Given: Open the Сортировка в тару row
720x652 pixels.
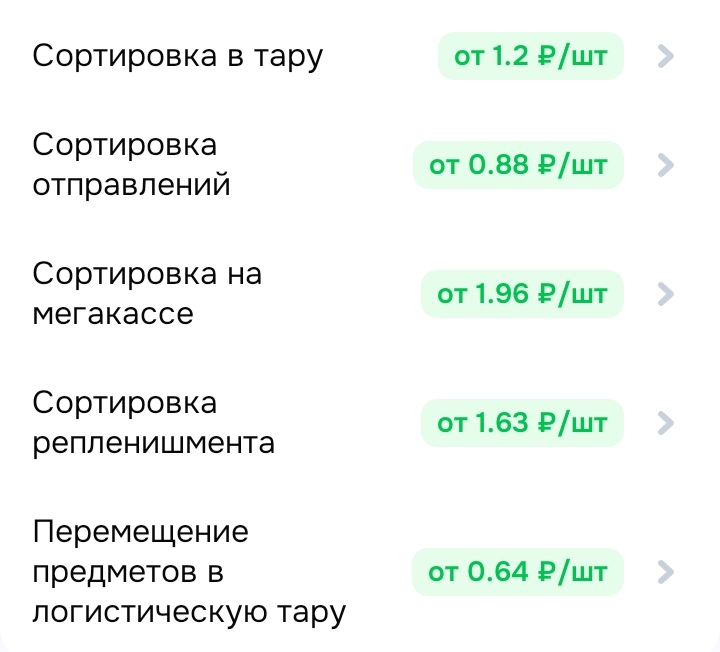Looking at the screenshot, I should click(x=178, y=57).
